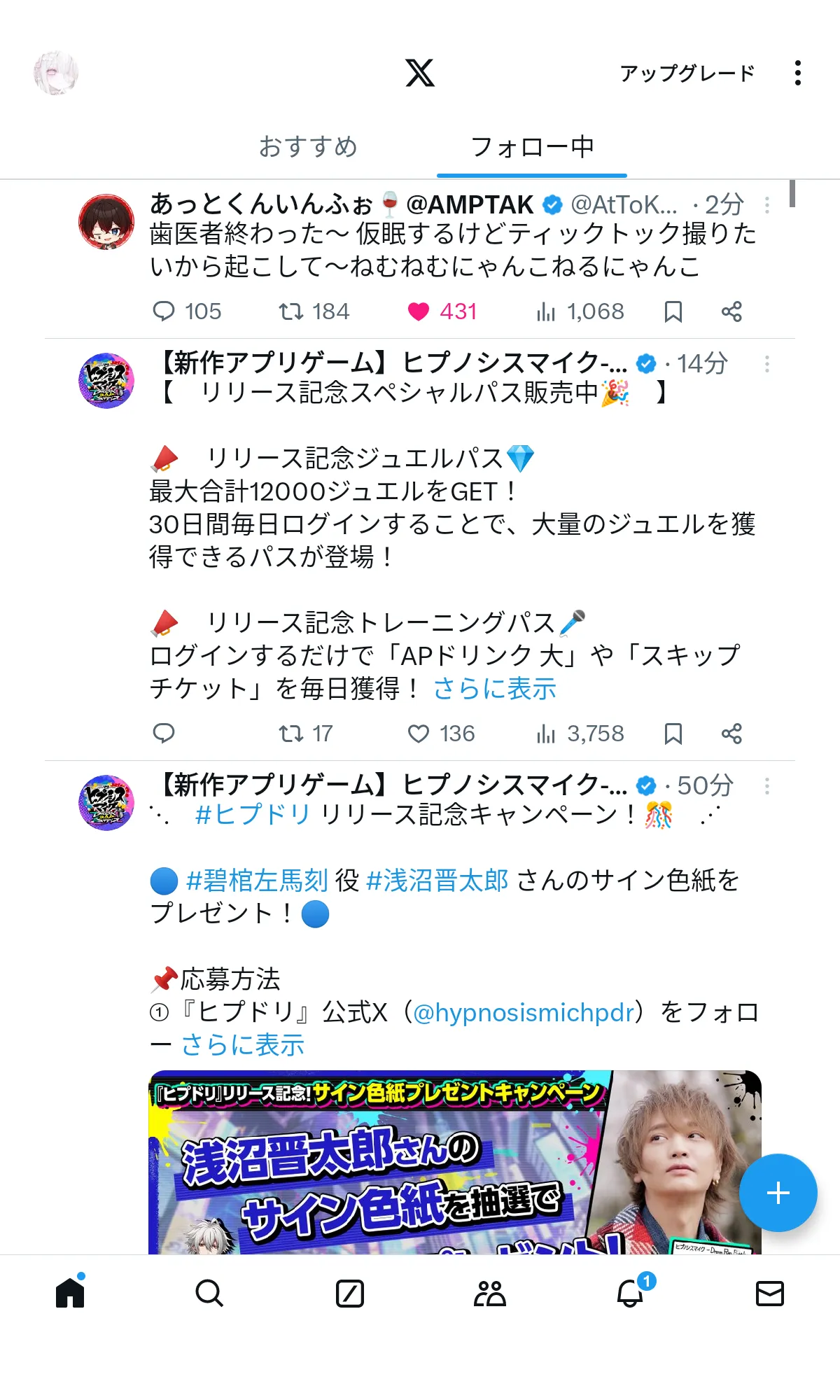Switch to the おすすめ tab

click(x=308, y=147)
